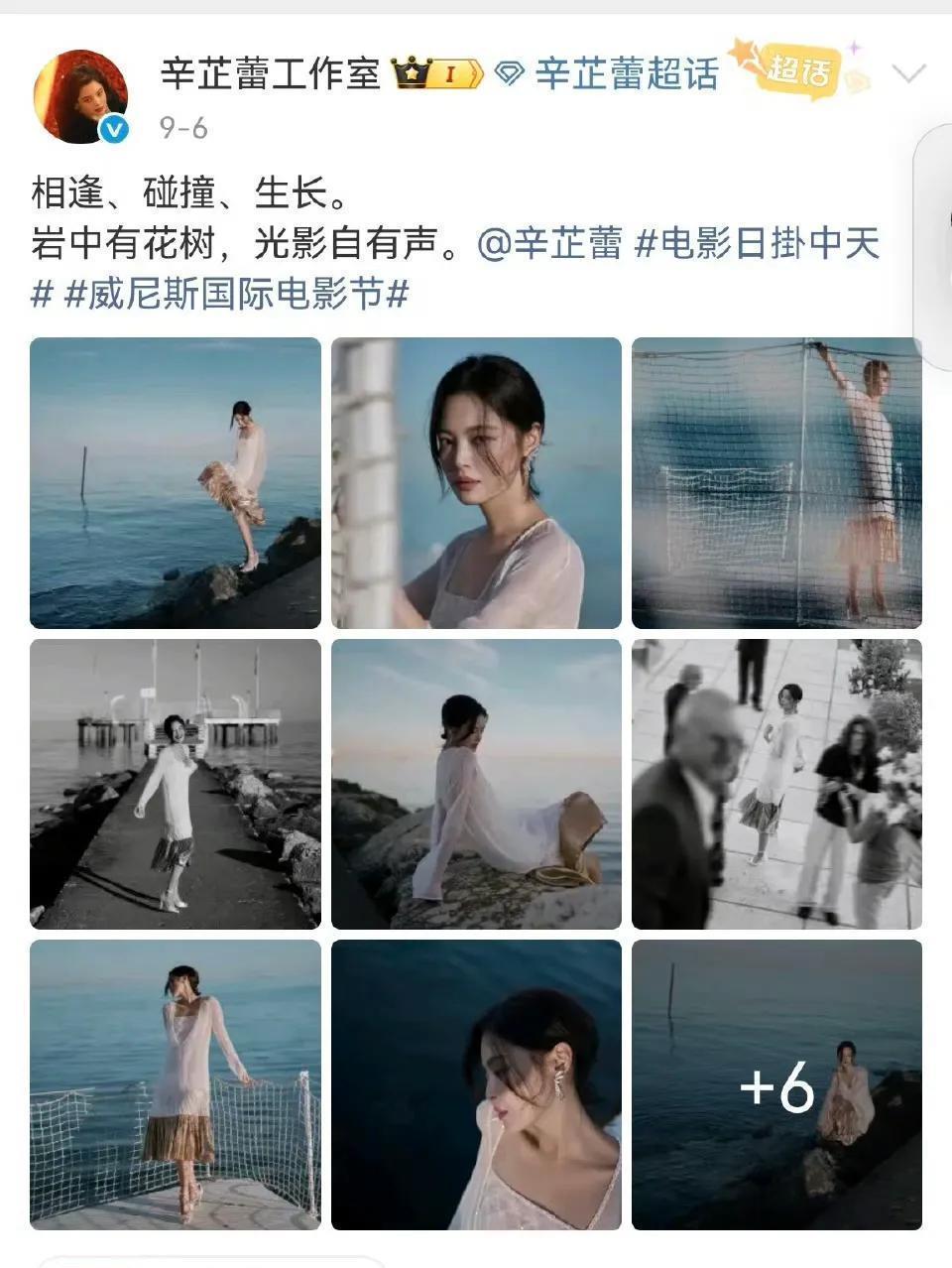The height and width of the screenshot is (1268, 952).
Task: Open photo of figure behind the net
Action: pos(776,483)
